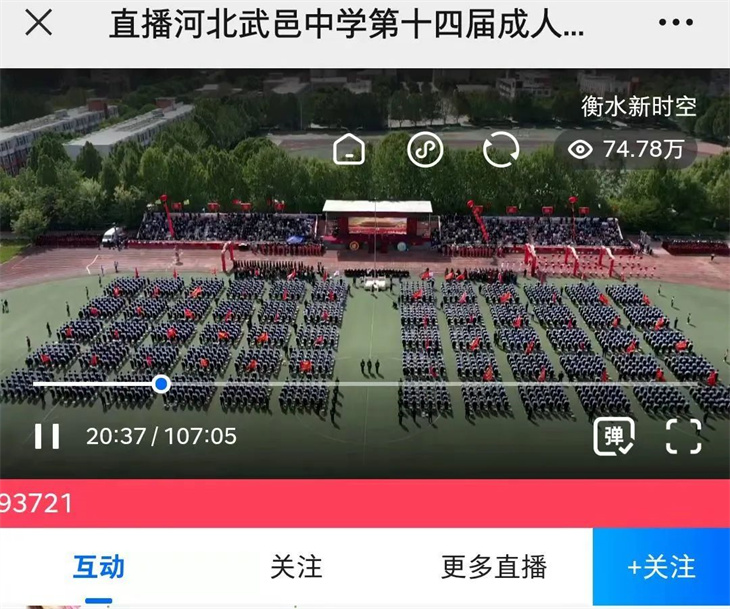
Task: Switch to the 互动 tab
Action: 98,567
